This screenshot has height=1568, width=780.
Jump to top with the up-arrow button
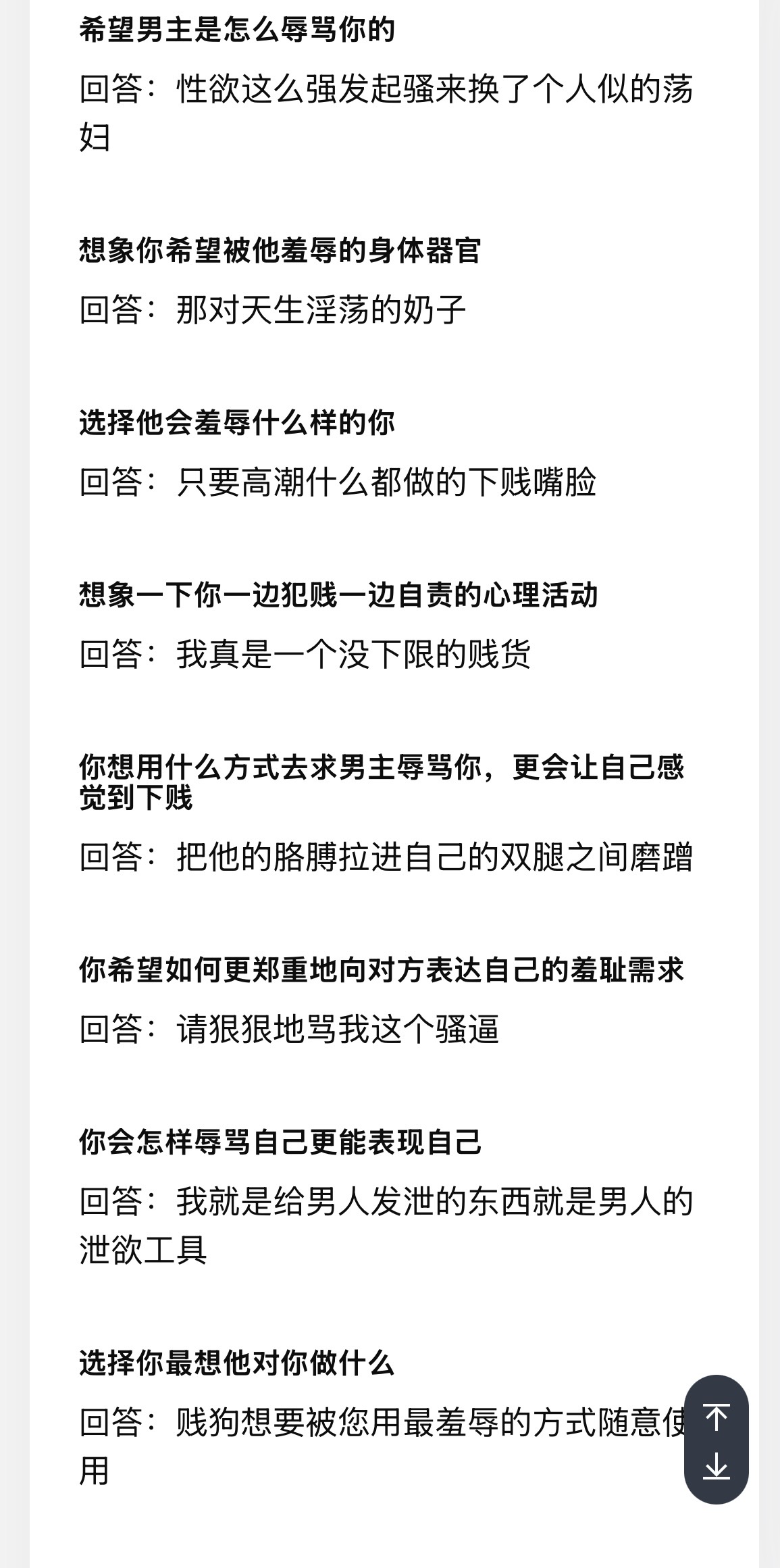pyautogui.click(x=716, y=1417)
